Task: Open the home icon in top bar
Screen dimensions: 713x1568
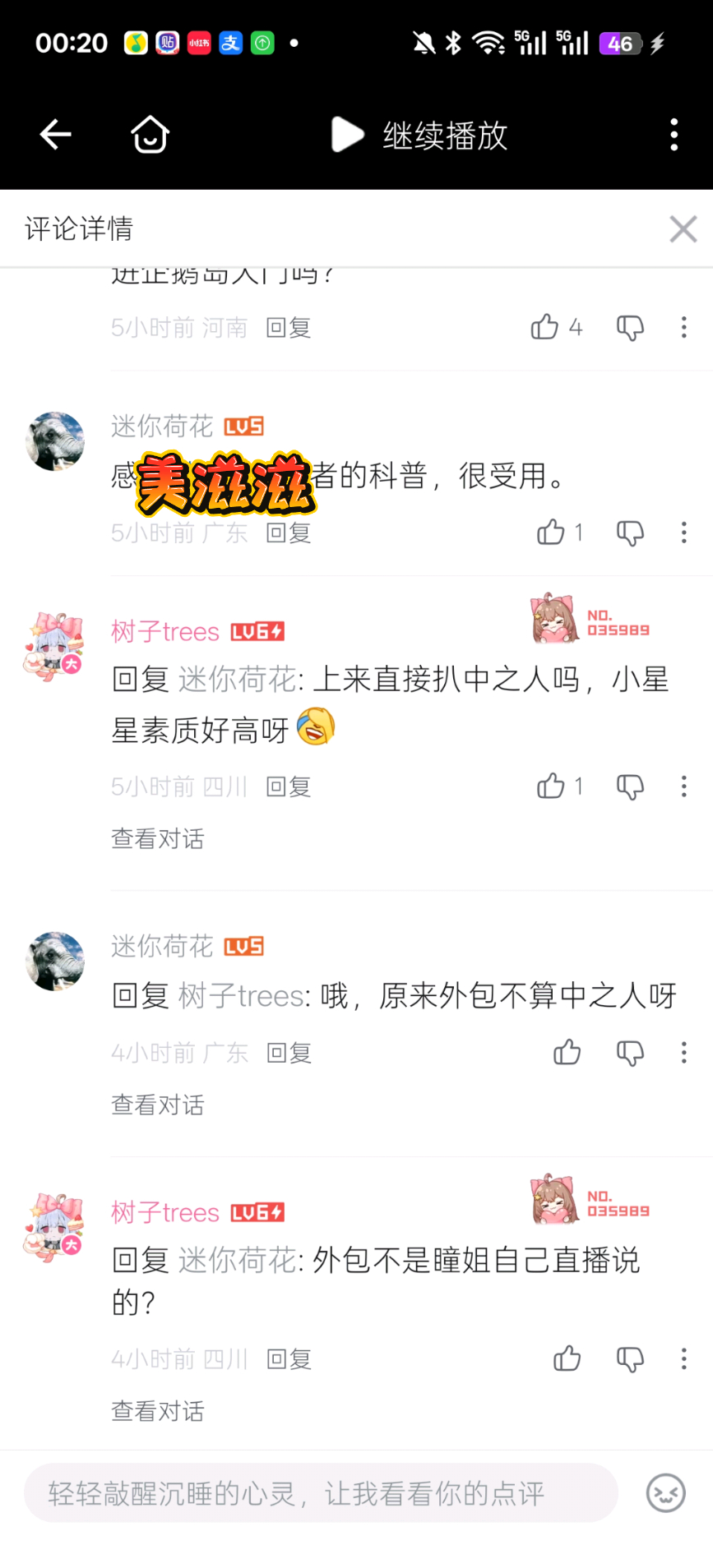Action: (150, 135)
